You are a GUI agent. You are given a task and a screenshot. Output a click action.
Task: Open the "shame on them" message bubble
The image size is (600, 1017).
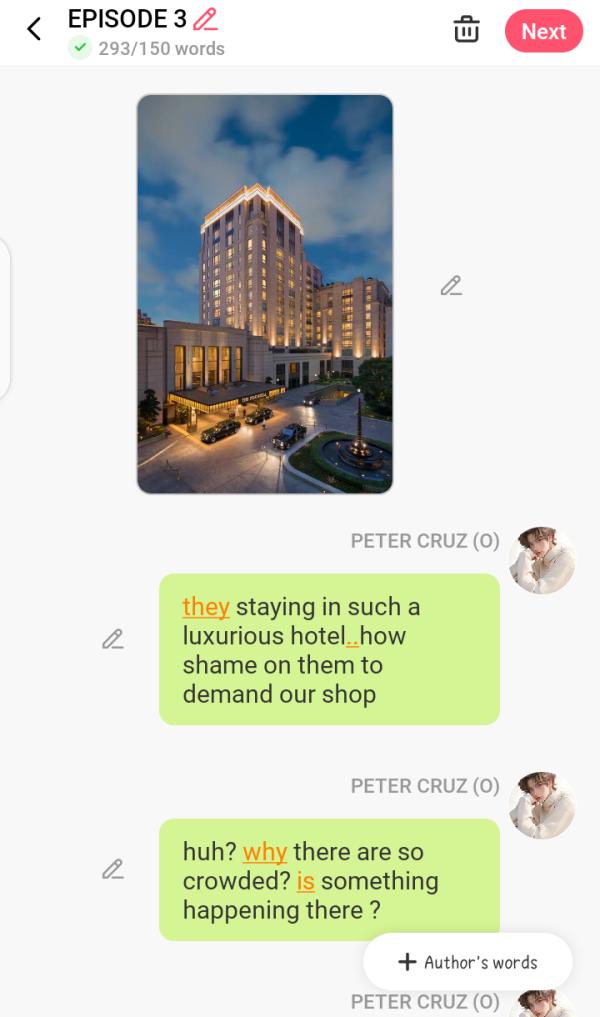(x=329, y=649)
